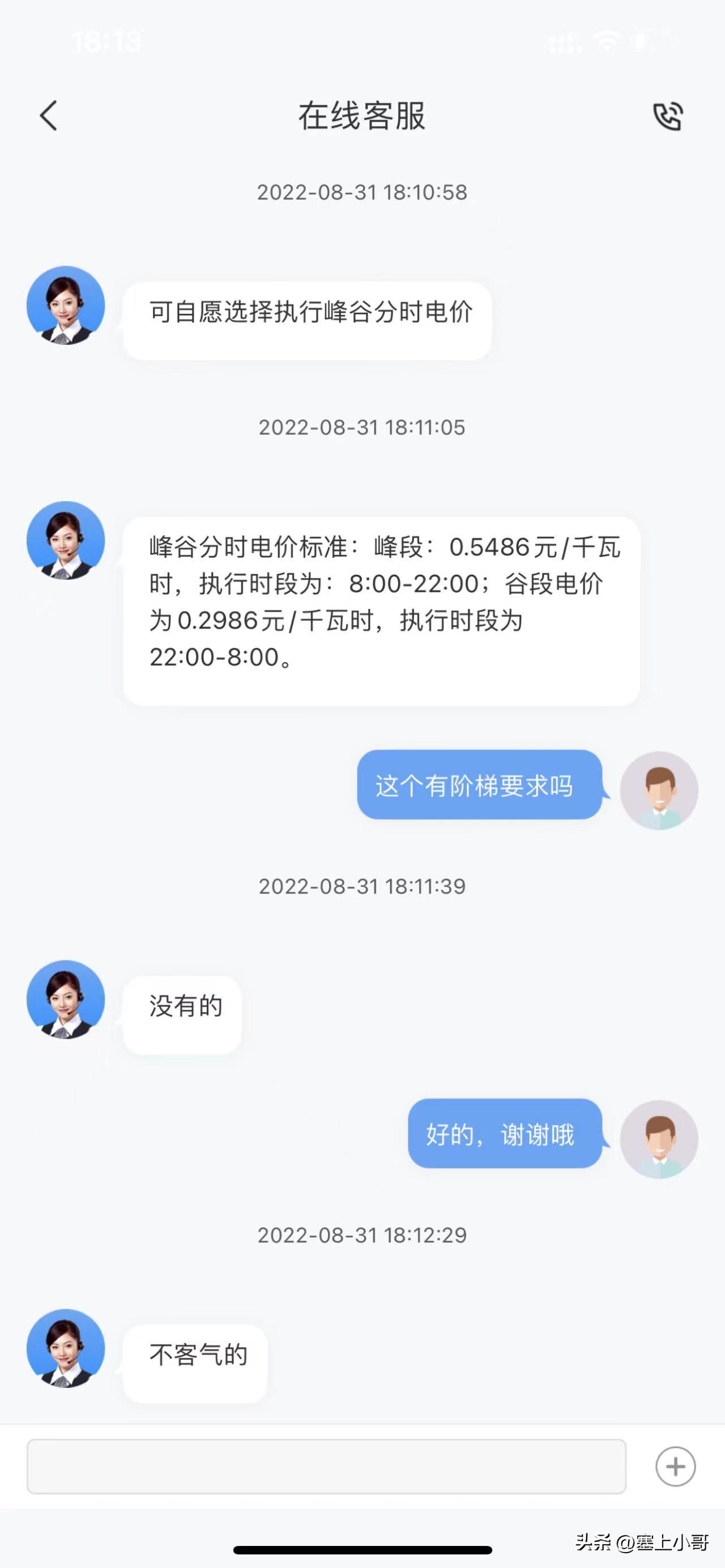
Task: Tap the Wi-Fi icon in the status bar
Action: point(603,40)
